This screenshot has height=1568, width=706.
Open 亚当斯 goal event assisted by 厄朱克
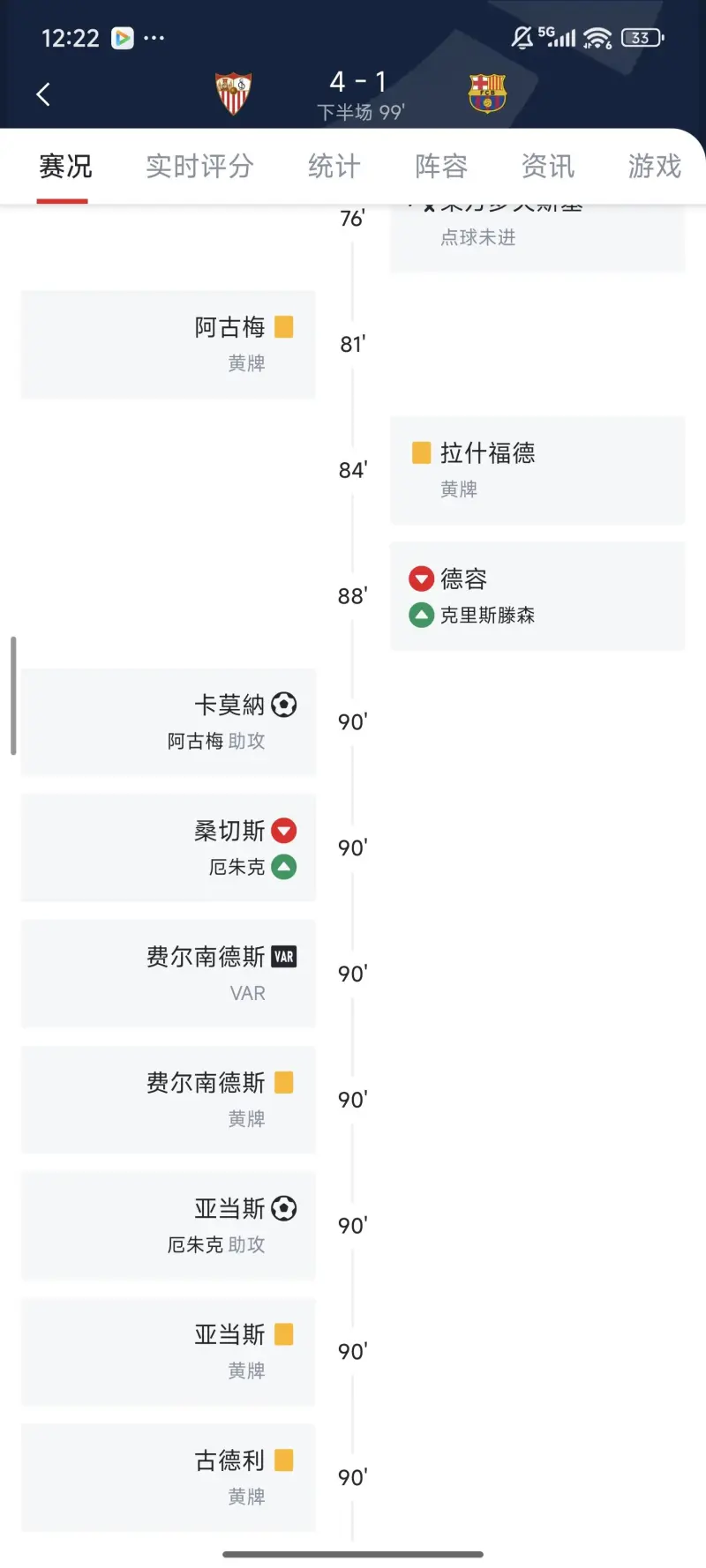point(168,1225)
